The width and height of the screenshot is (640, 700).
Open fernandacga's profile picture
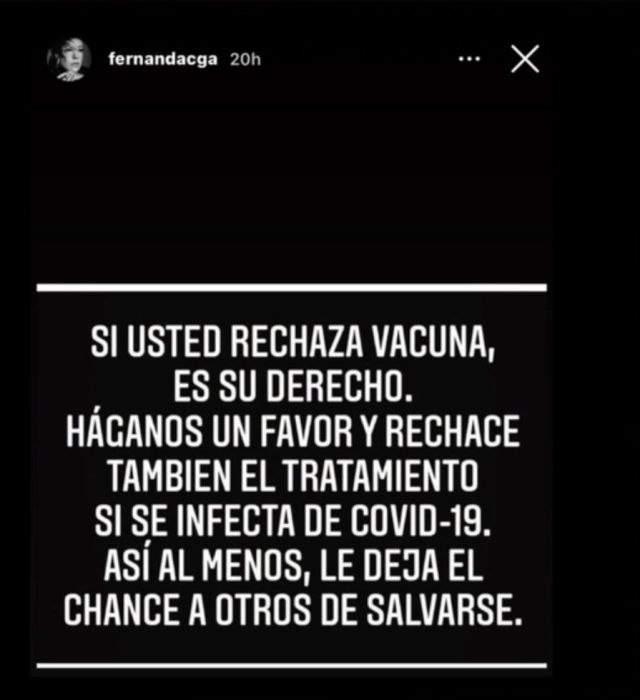[x=69, y=60]
